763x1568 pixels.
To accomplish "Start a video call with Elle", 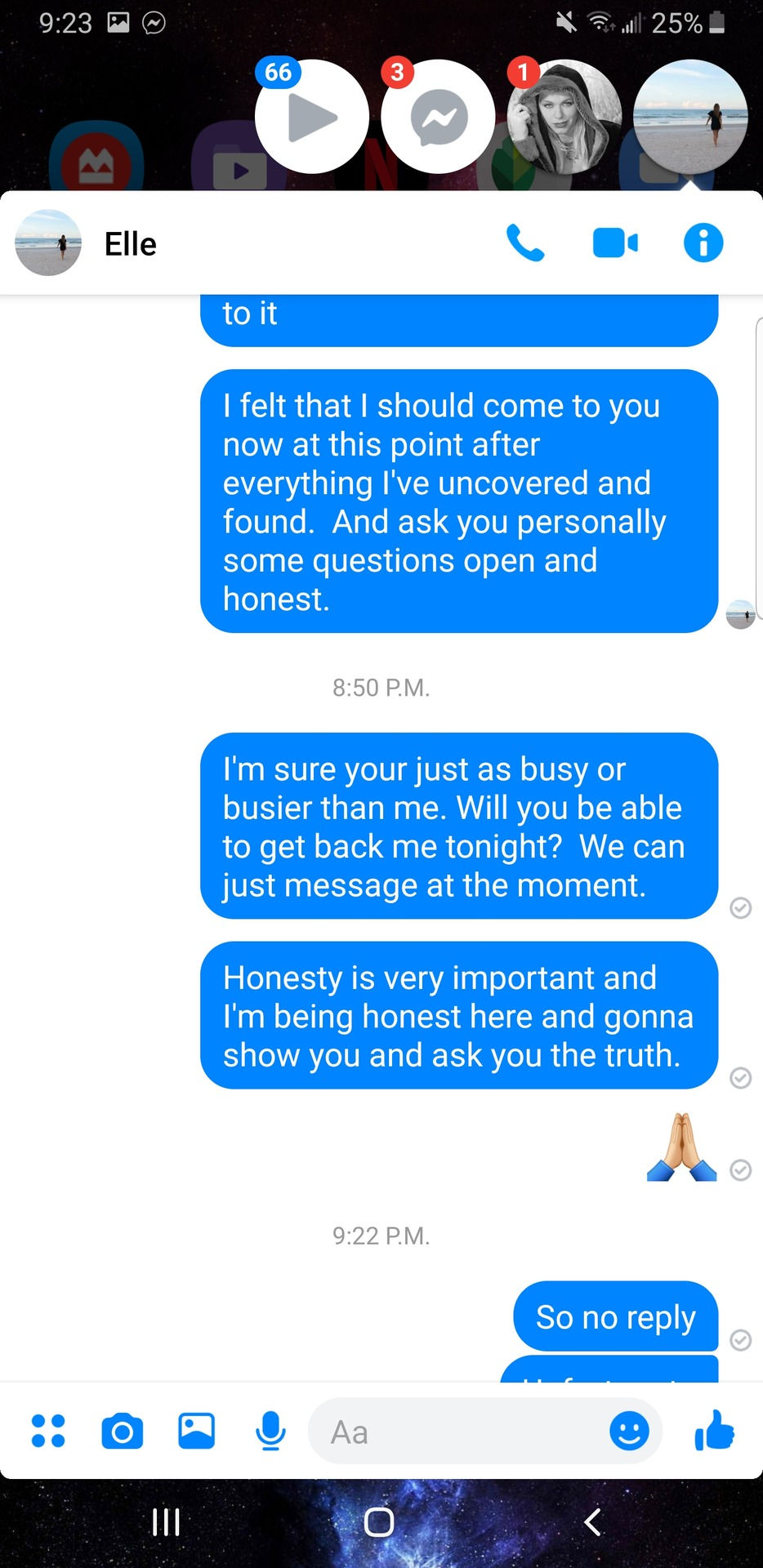I will [x=615, y=243].
